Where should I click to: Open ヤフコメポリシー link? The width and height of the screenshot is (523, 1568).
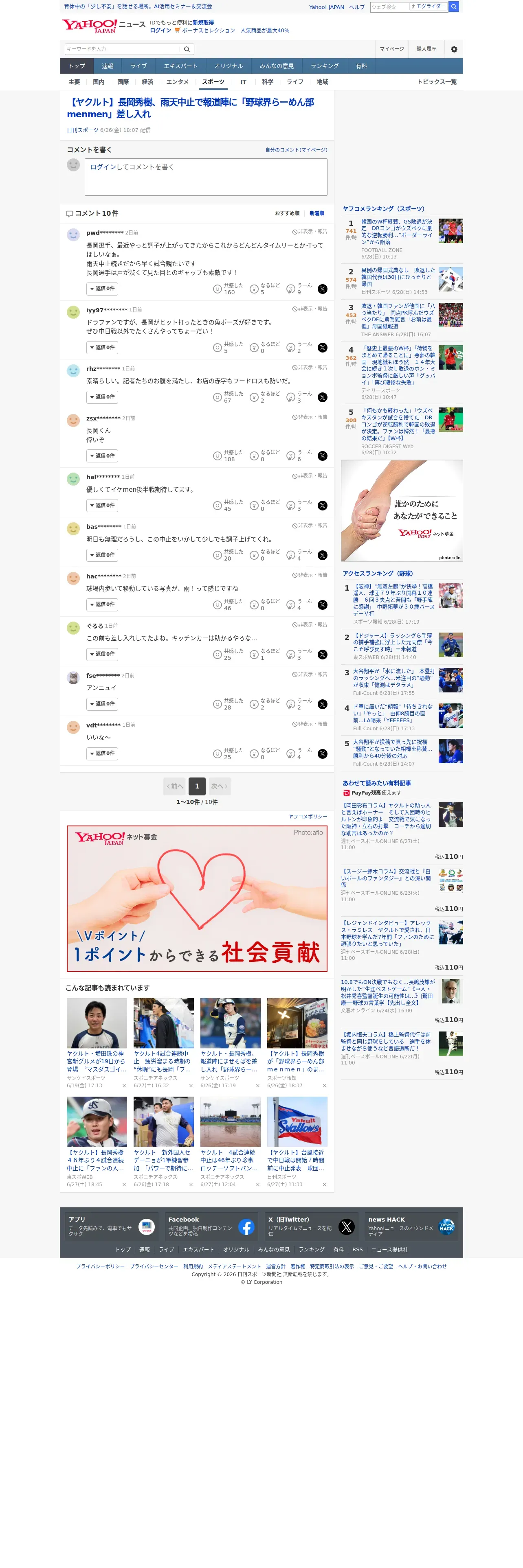point(308,817)
